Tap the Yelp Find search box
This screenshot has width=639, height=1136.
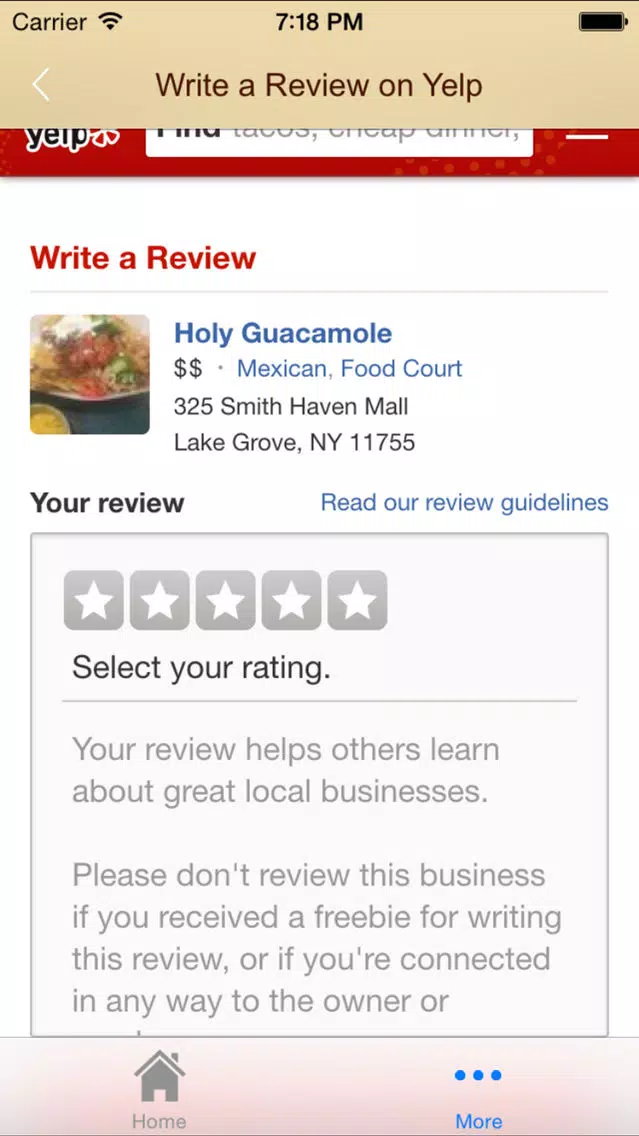[340, 138]
